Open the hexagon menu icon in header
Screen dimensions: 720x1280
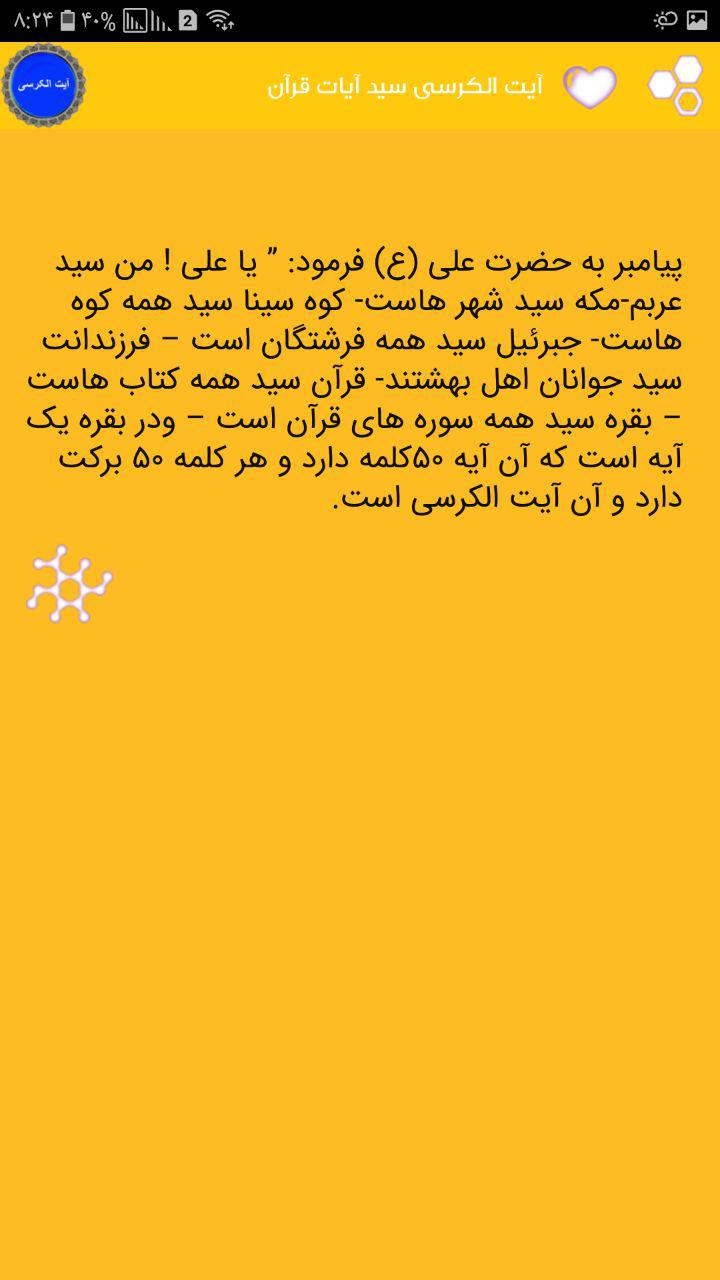tap(677, 86)
